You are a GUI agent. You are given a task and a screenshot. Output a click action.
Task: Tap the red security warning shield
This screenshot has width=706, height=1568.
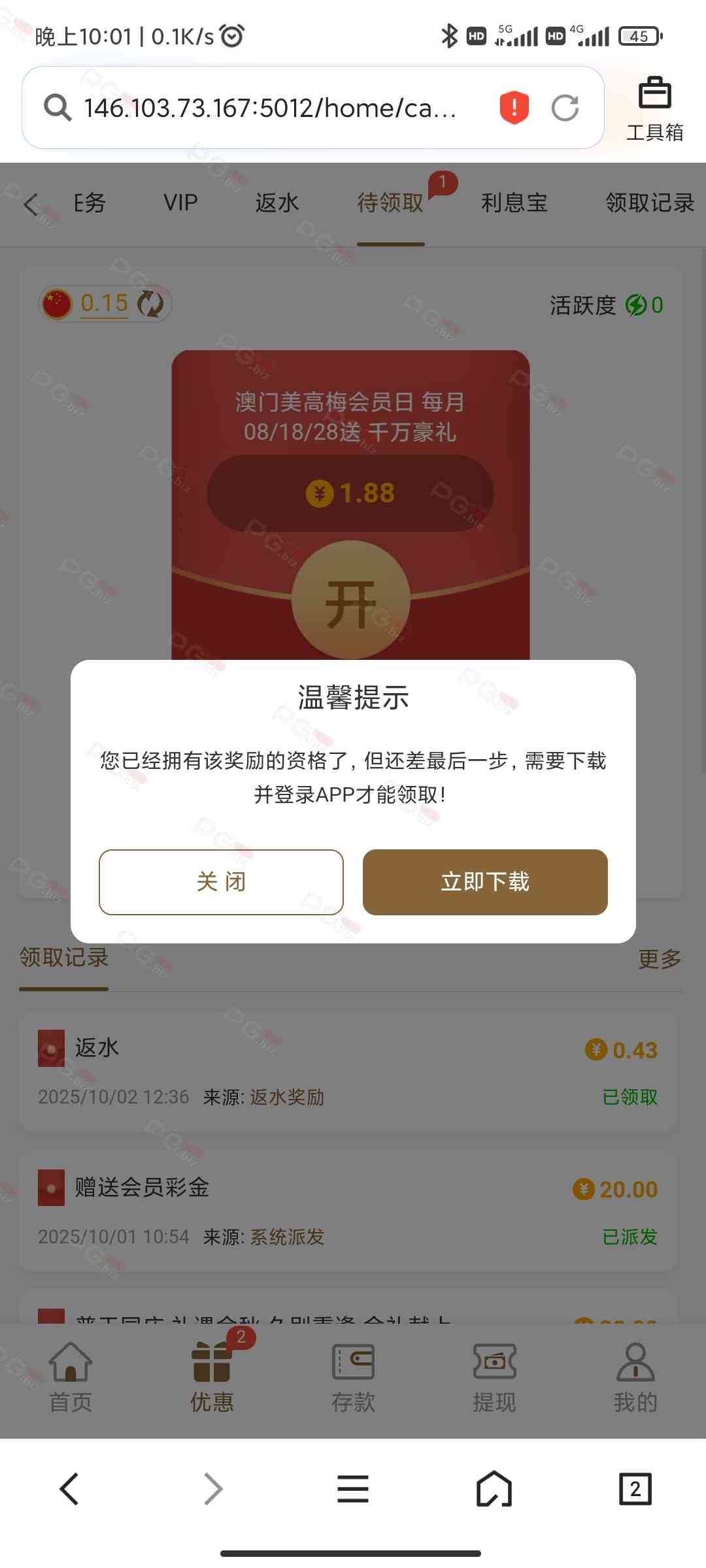tap(514, 108)
